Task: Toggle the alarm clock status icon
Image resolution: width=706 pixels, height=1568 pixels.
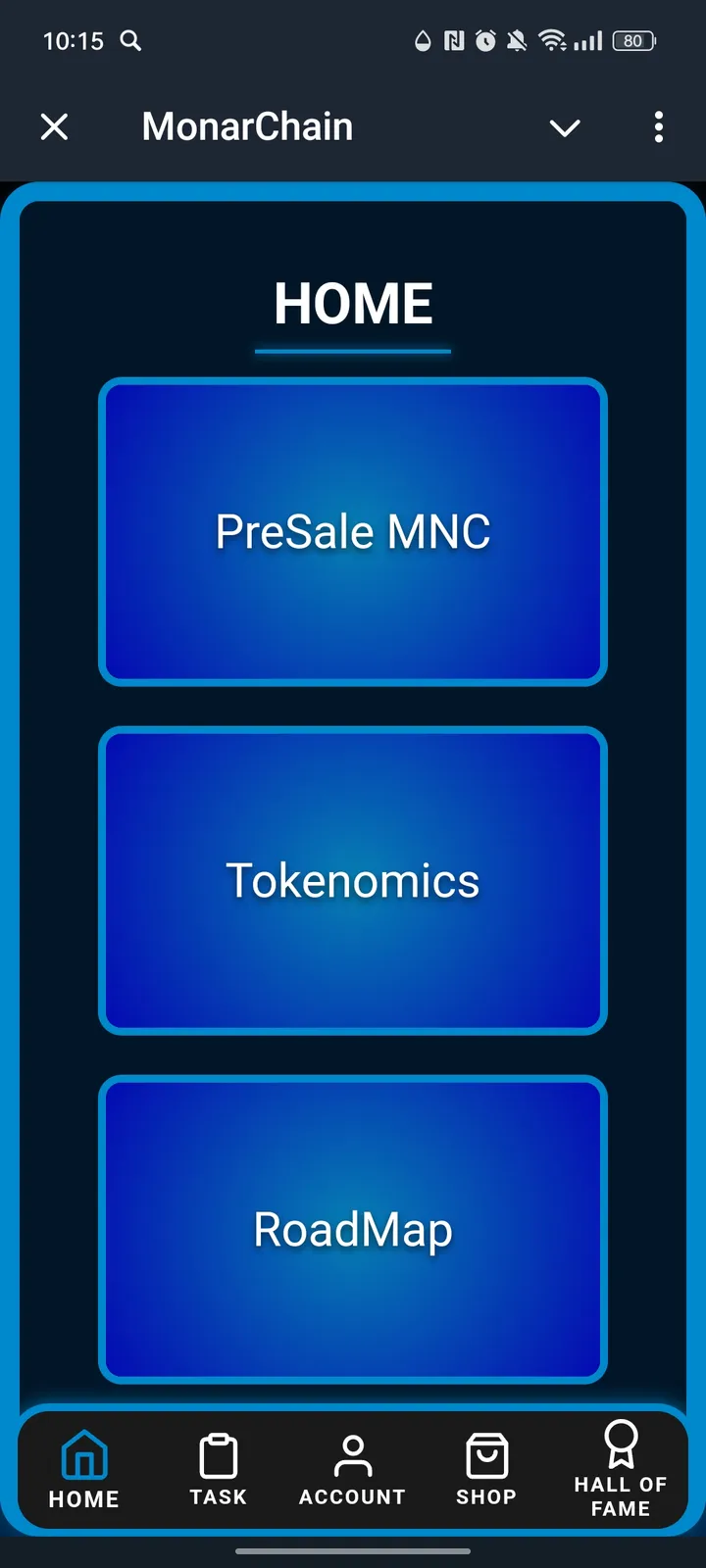Action: coord(483,41)
